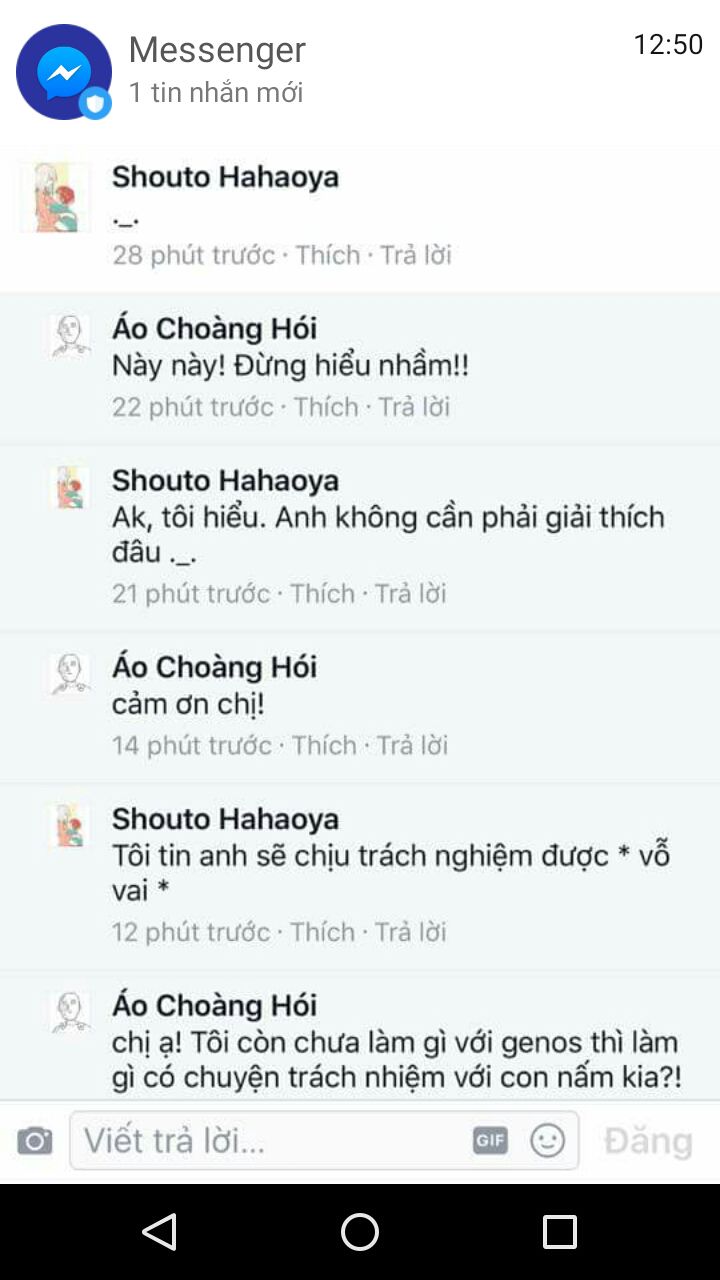Viewport: 720px width, 1280px height.
Task: Open Áo Choàng Hói's profile from "cảm ơn chị!"
Action: [x=214, y=667]
